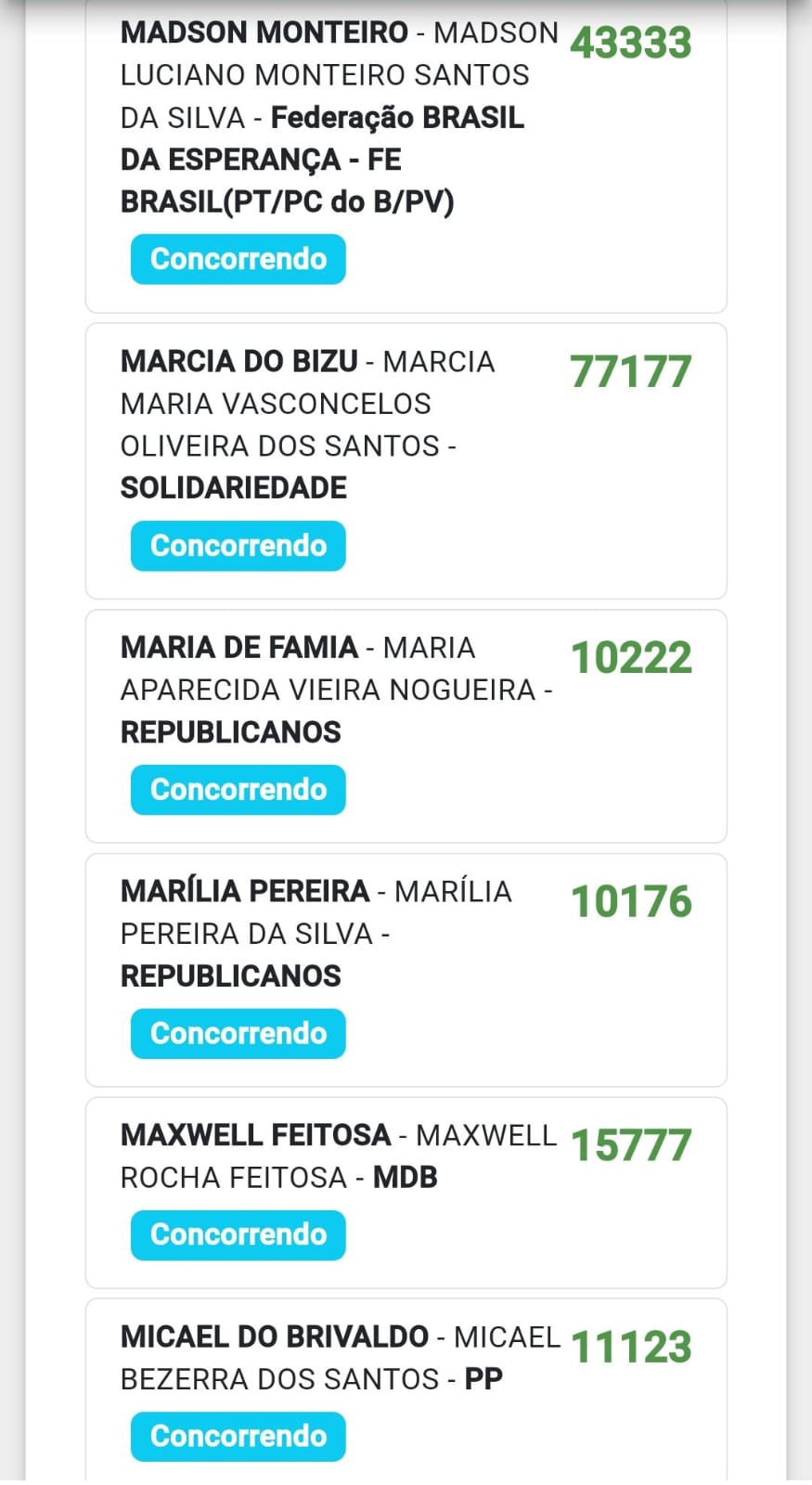
Task: Open candidate card for Madson Monteiro
Action: point(406,156)
